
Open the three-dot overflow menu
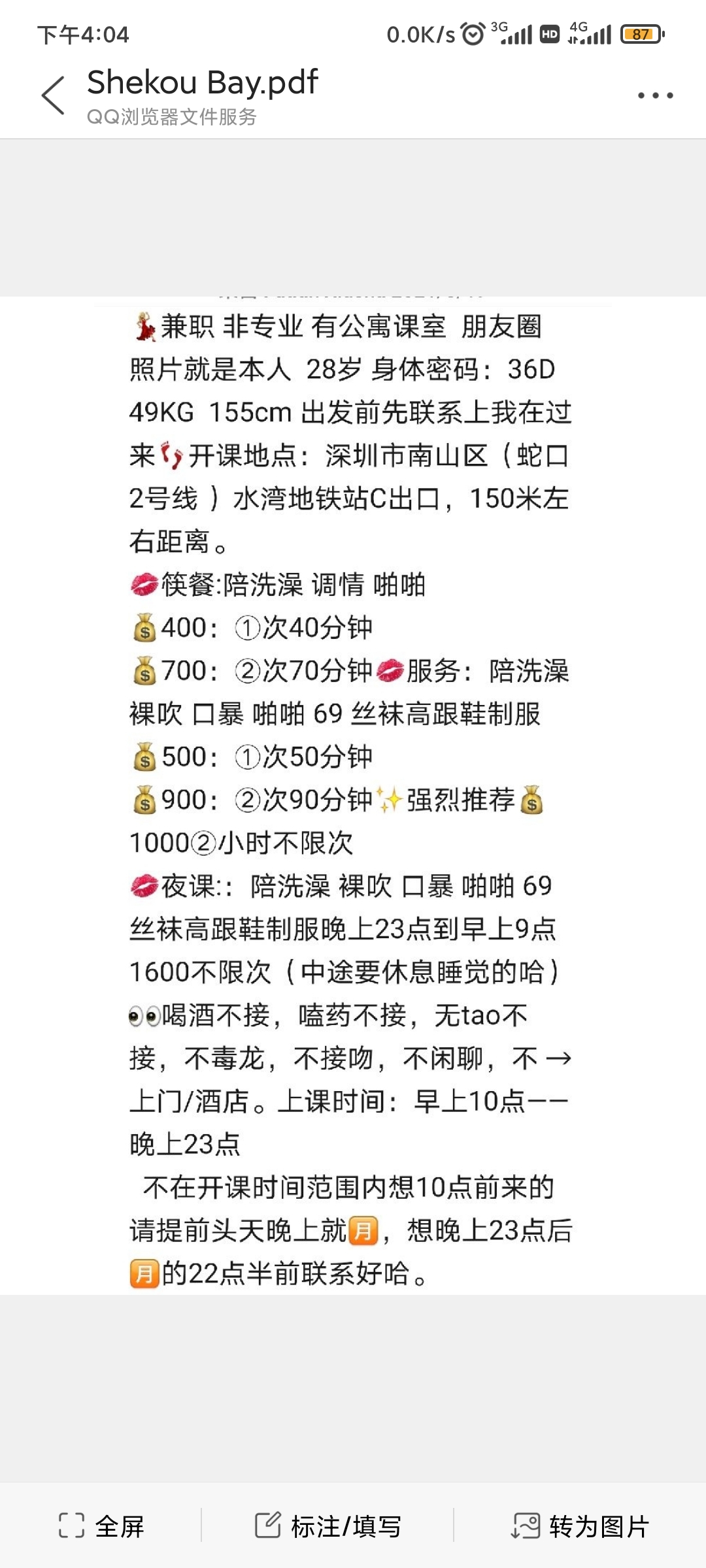(655, 95)
